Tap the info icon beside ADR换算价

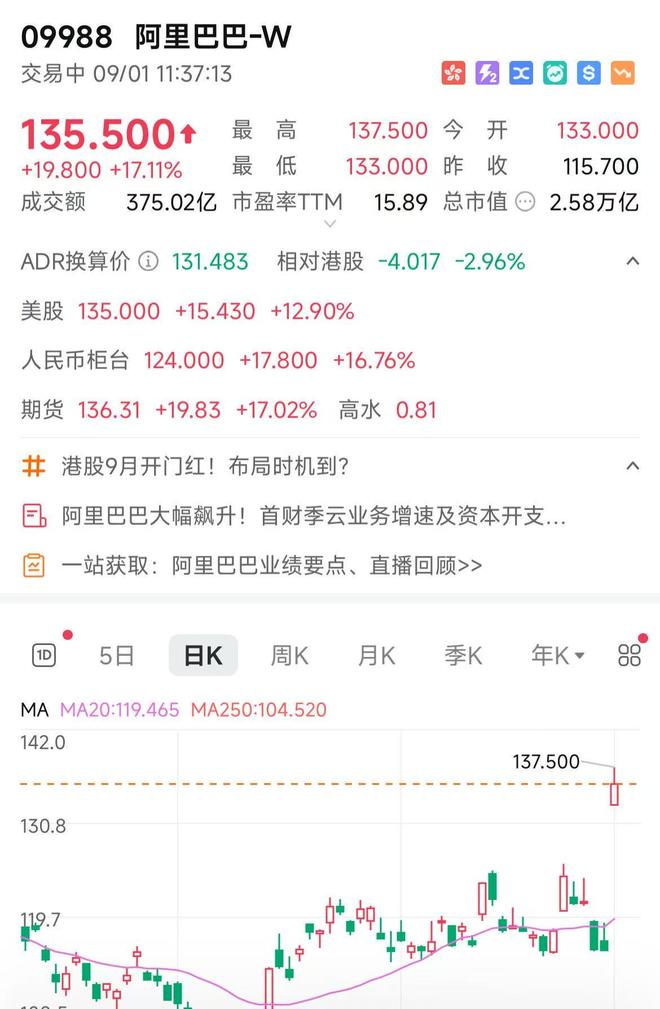click(148, 262)
